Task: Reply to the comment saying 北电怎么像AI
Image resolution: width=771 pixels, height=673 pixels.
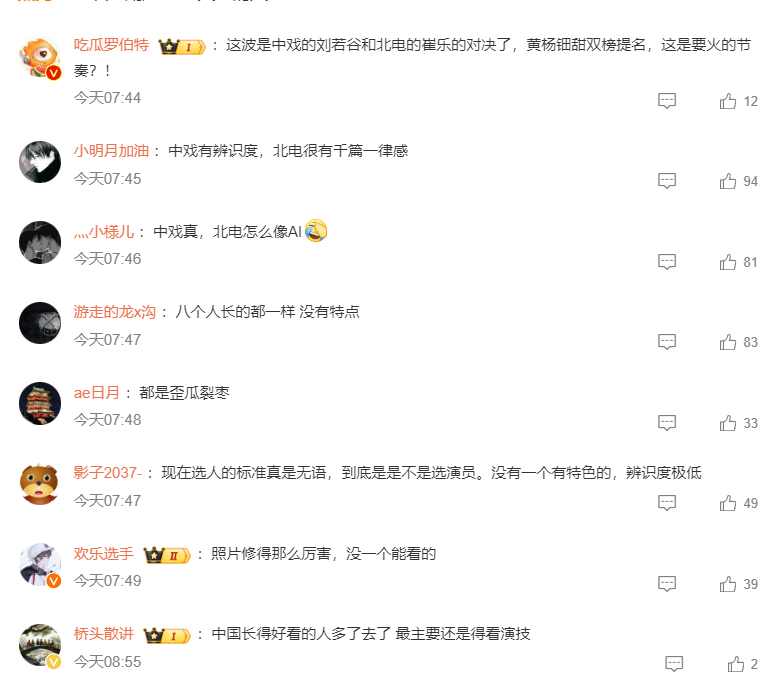Action: click(667, 262)
